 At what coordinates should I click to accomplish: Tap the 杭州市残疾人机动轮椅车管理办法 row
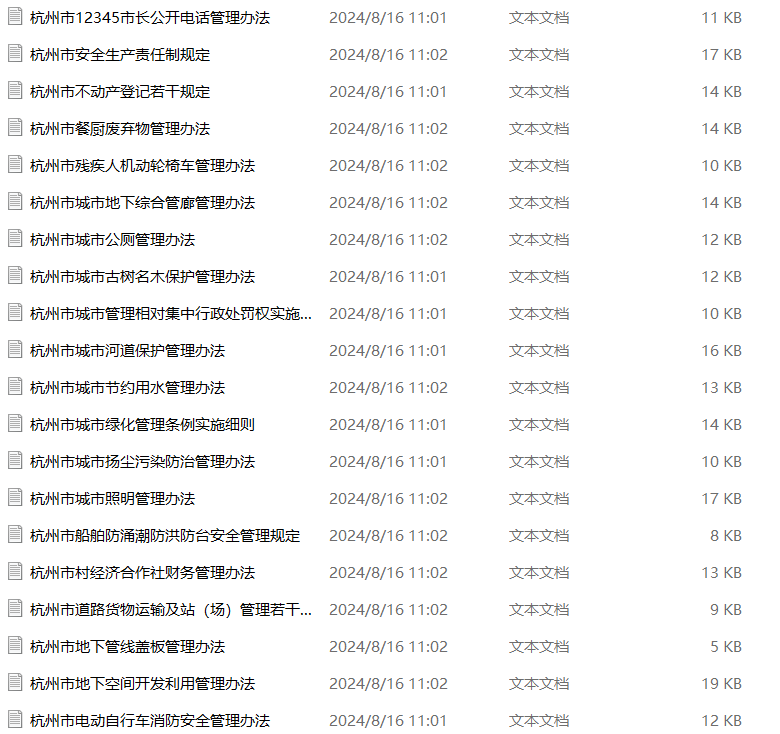click(142, 166)
